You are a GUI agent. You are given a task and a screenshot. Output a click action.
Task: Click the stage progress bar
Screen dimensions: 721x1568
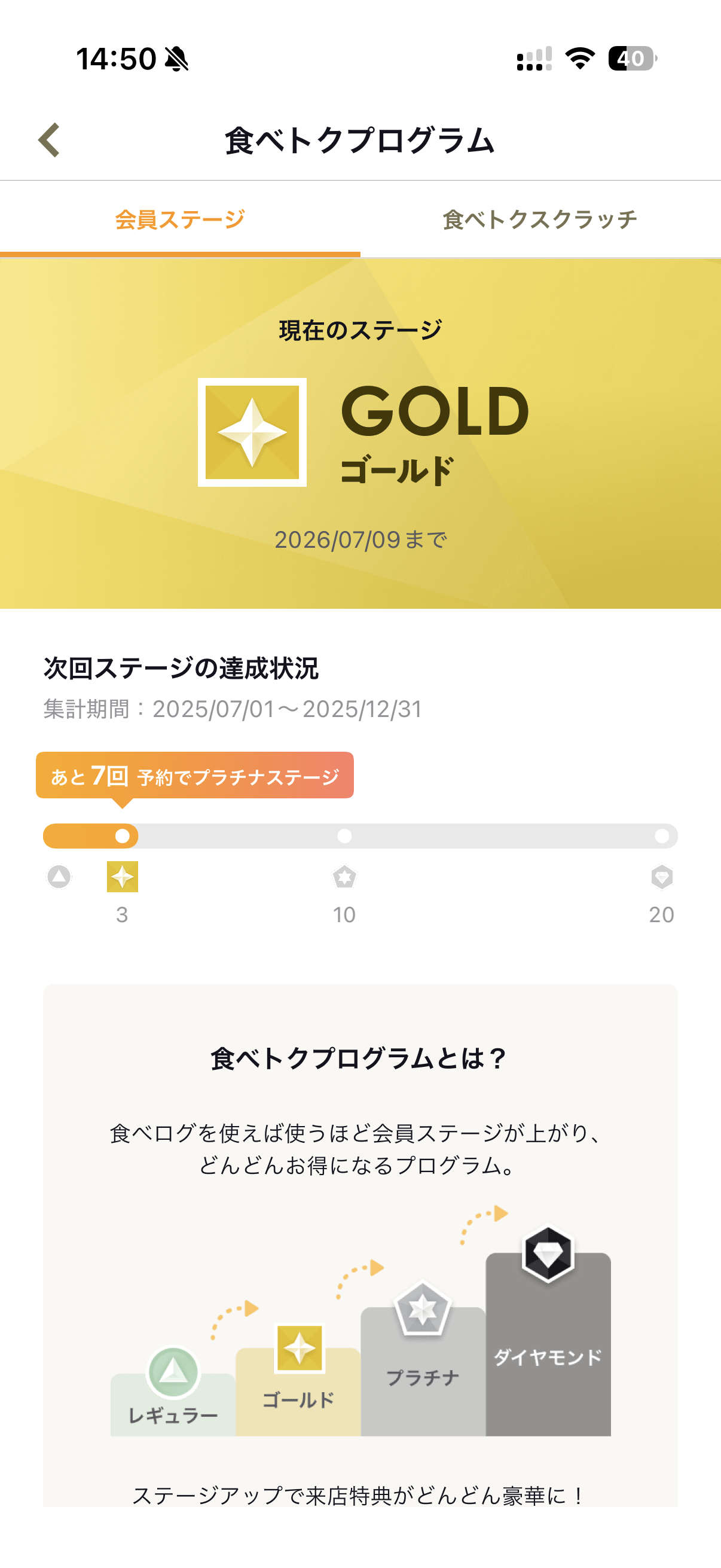point(359,837)
